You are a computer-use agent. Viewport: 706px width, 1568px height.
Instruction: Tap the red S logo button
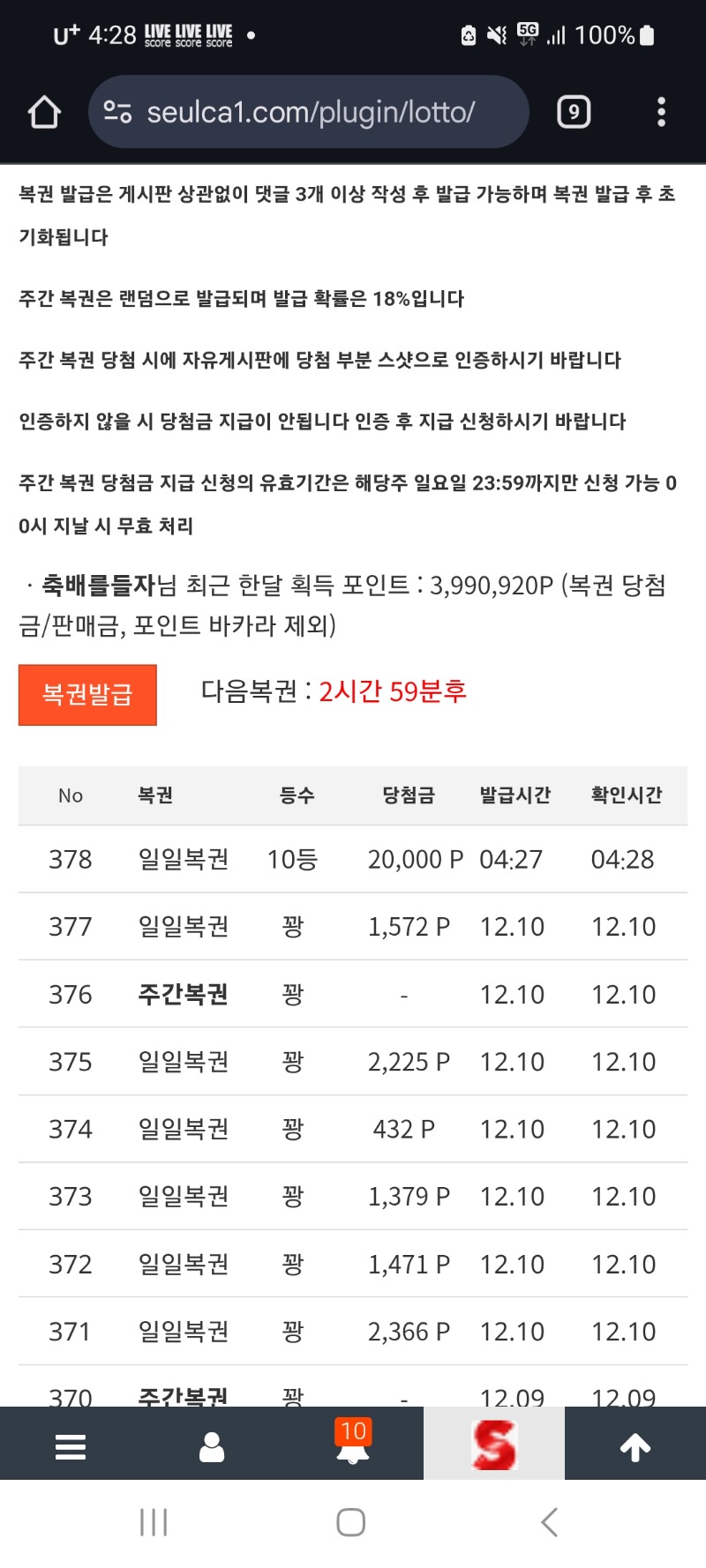click(x=494, y=1445)
